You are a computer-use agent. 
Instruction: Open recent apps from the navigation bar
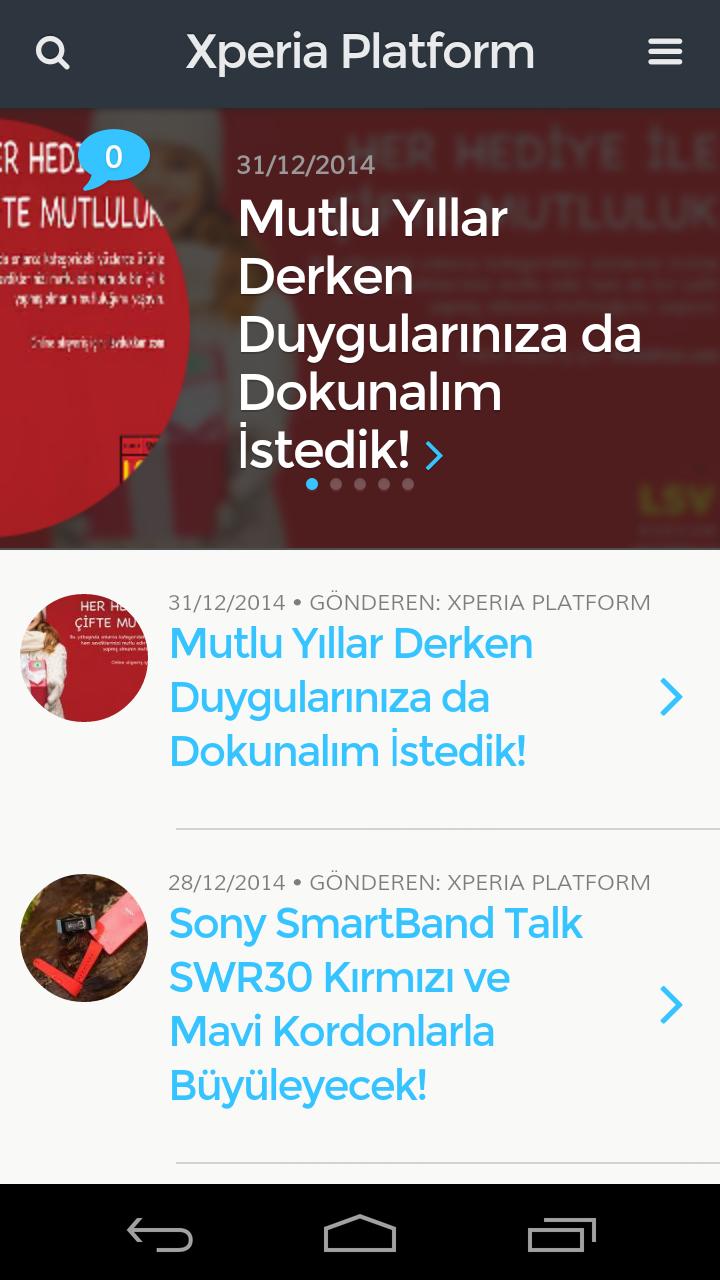click(x=560, y=1236)
